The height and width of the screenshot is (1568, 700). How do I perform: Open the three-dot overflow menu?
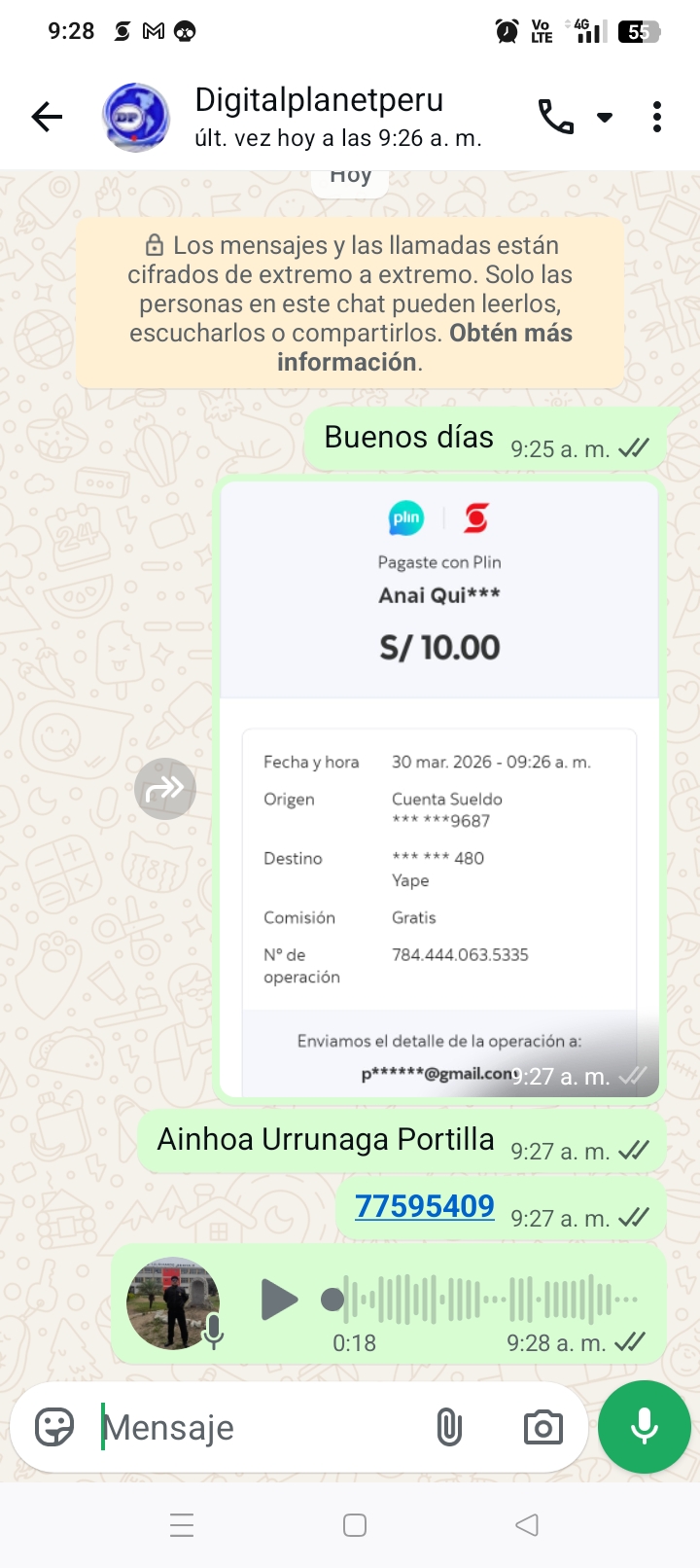point(657,118)
